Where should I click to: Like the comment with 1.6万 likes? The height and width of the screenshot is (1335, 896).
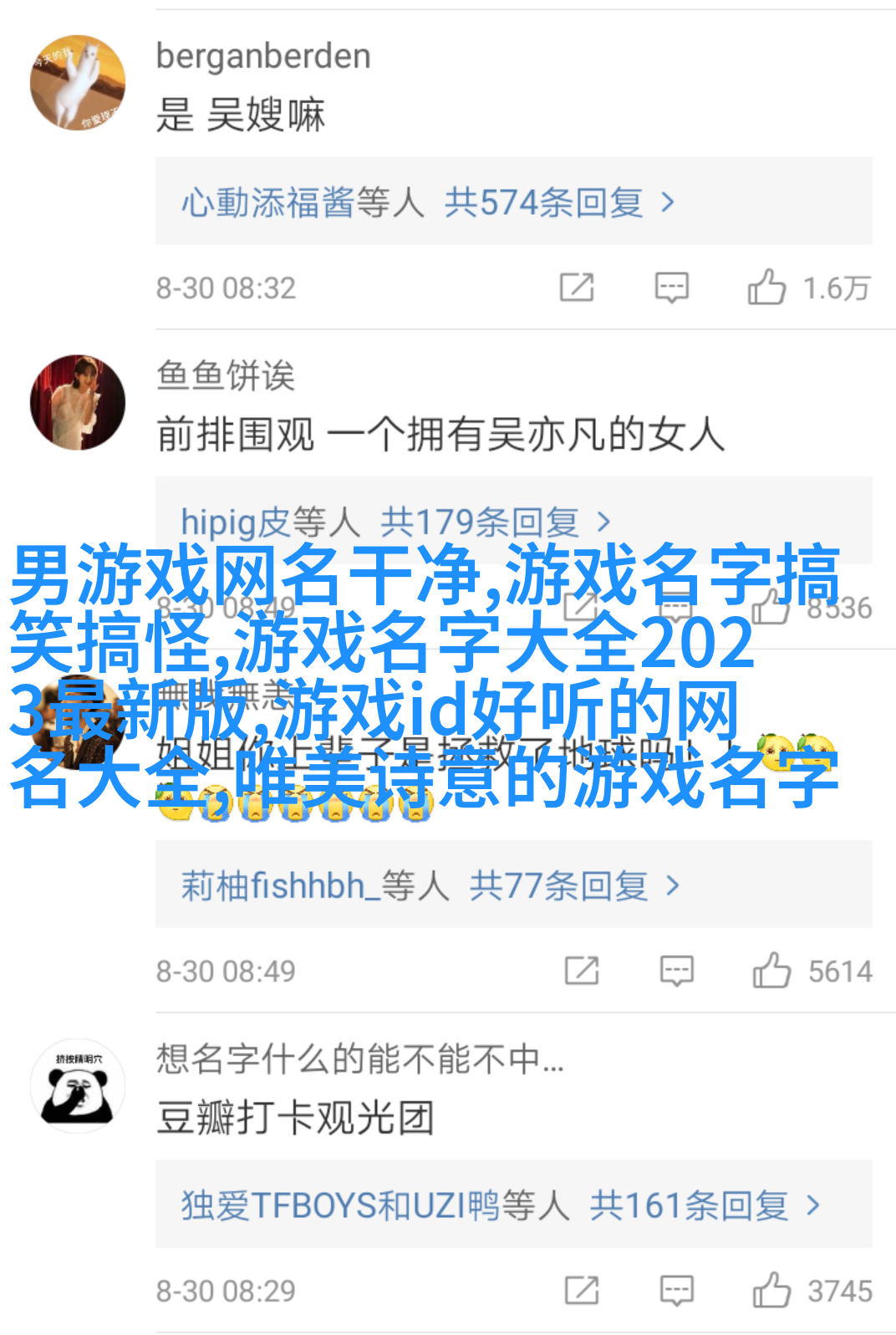click(x=766, y=288)
